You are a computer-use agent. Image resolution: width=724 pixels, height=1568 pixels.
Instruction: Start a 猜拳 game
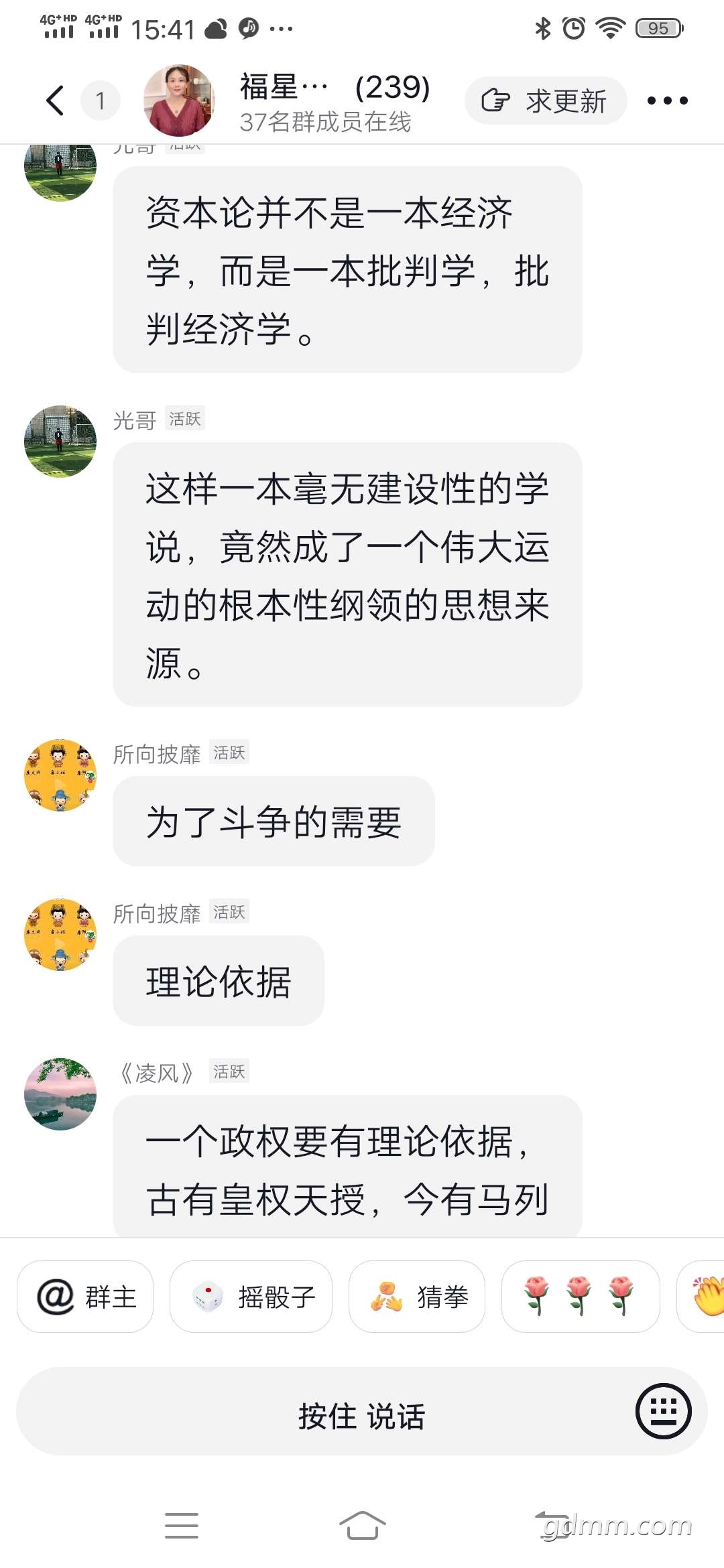point(417,1297)
